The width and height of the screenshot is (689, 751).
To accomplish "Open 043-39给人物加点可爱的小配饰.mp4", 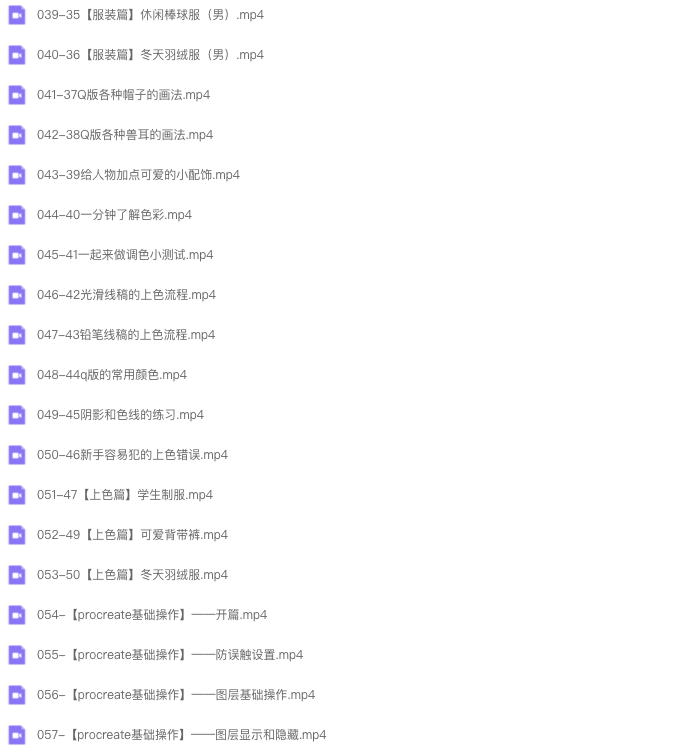I will click(138, 175).
